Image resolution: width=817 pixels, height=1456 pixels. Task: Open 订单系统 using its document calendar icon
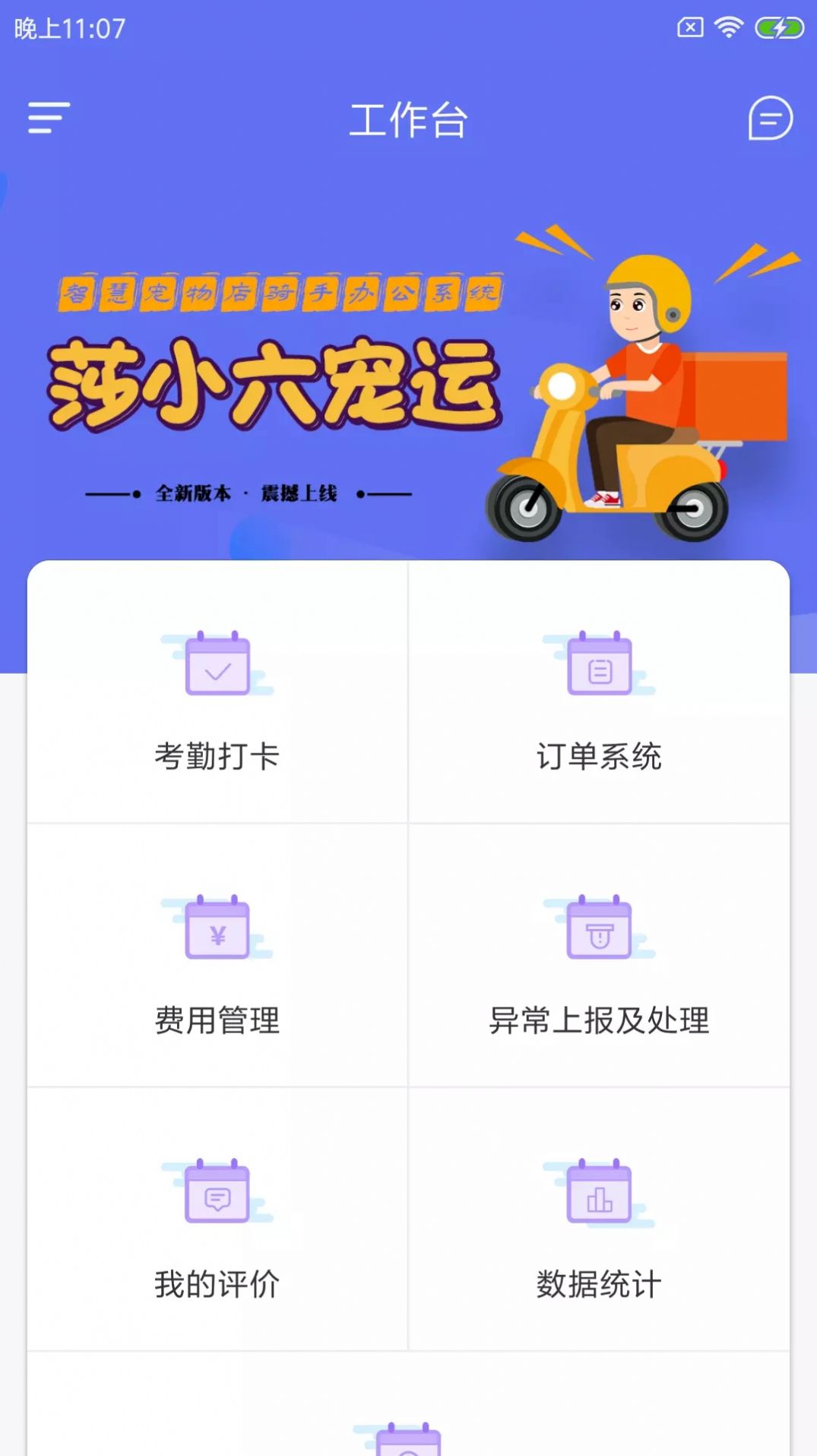point(600,665)
